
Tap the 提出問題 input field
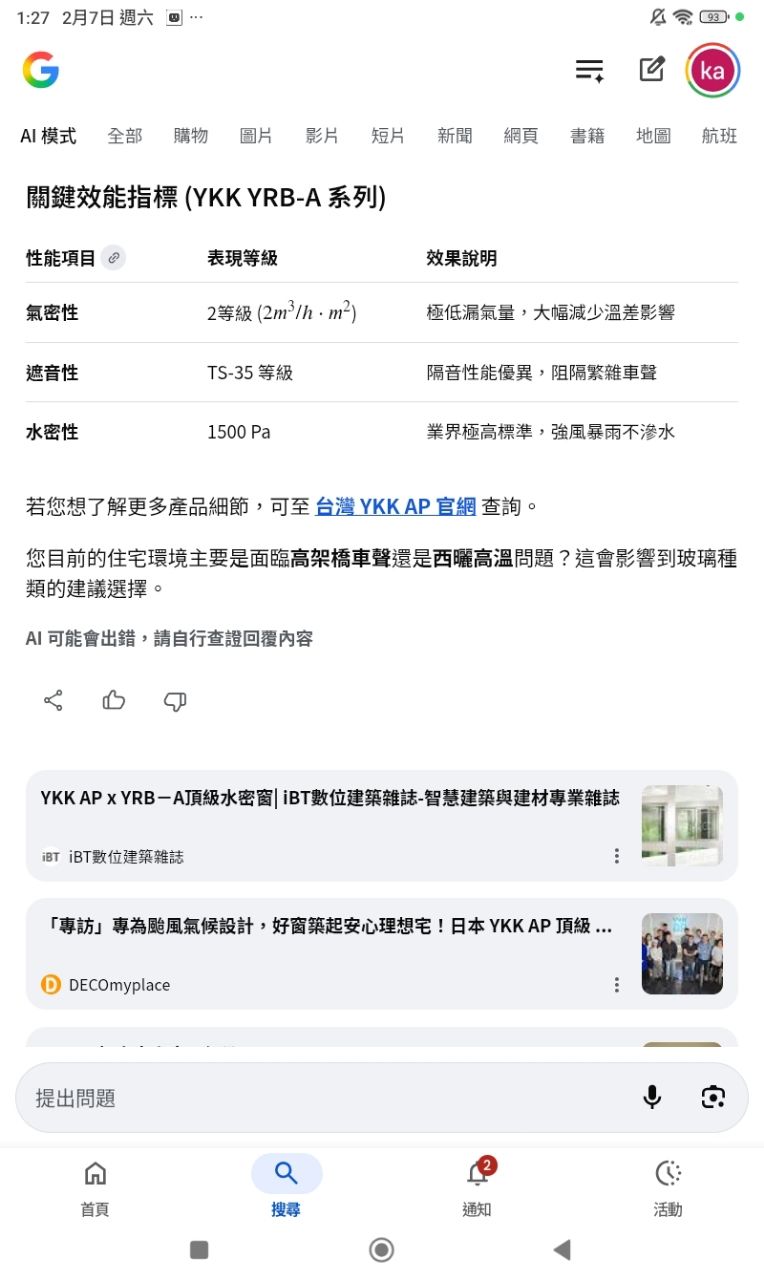click(x=320, y=1098)
